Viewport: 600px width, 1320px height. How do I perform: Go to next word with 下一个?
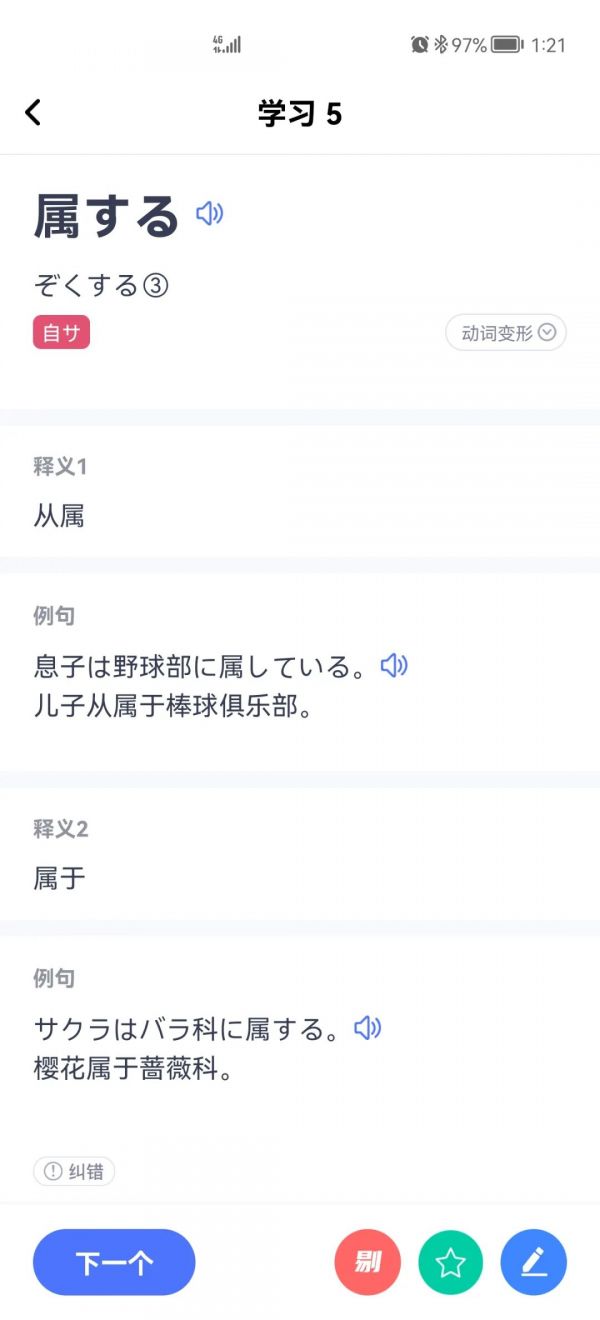pos(114,1262)
